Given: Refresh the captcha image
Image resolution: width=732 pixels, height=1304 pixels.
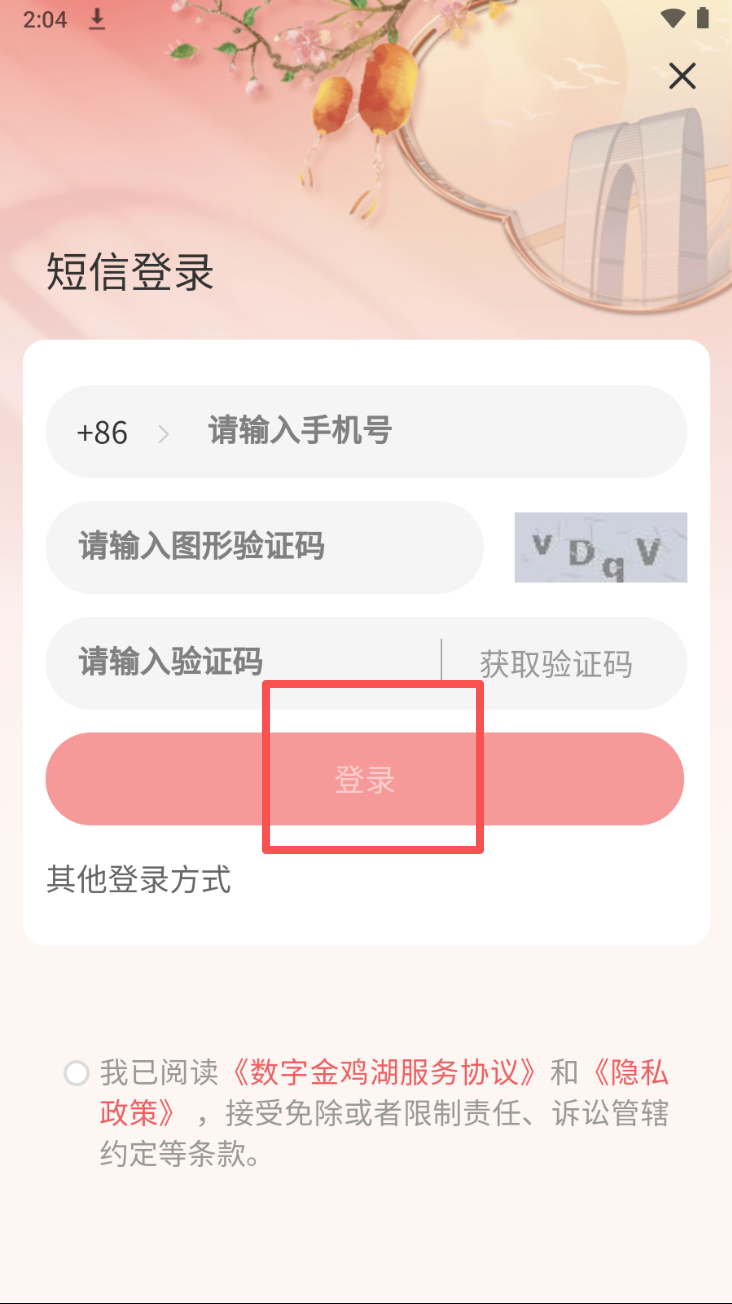Looking at the screenshot, I should pos(600,547).
